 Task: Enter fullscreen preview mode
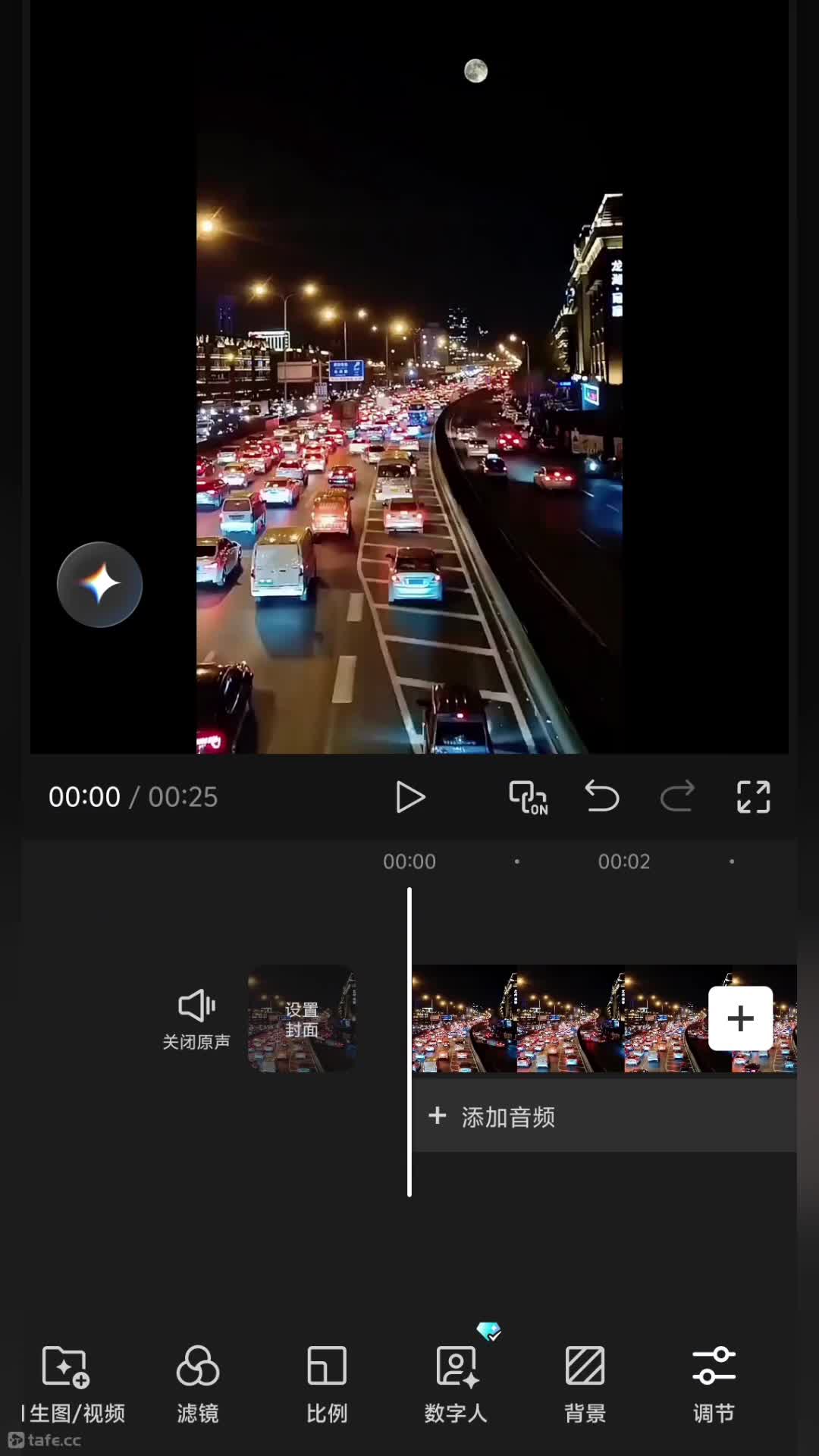tap(754, 797)
